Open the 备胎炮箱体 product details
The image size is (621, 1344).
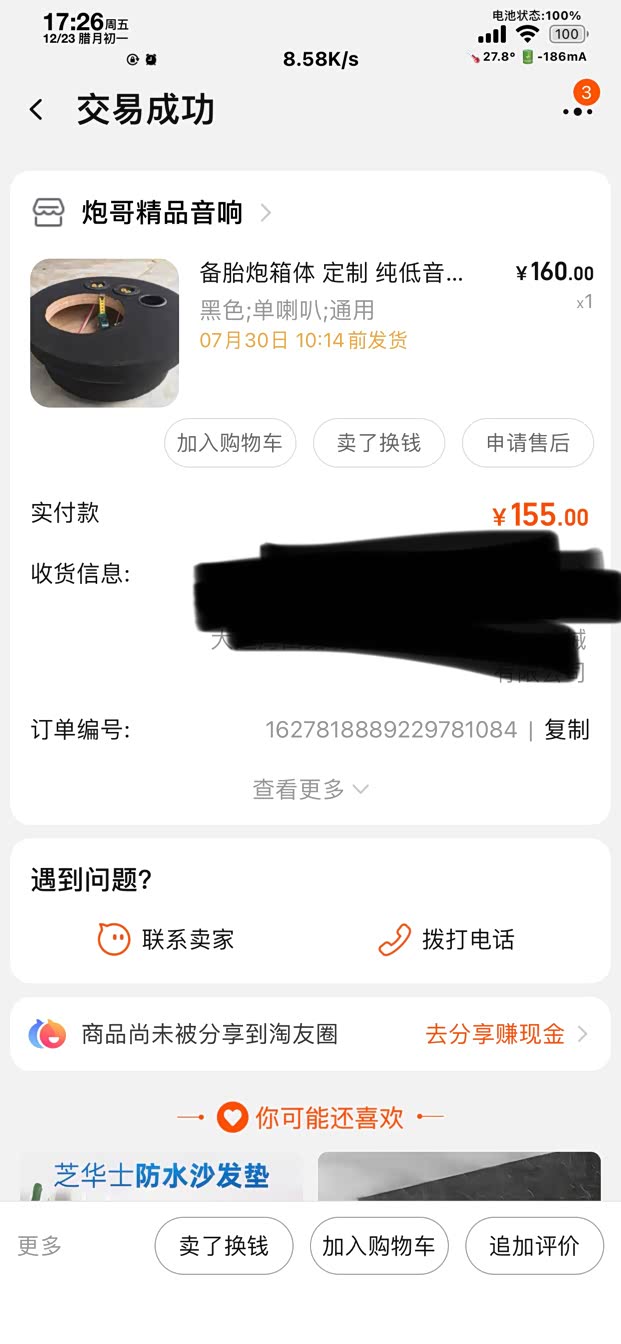[x=330, y=273]
